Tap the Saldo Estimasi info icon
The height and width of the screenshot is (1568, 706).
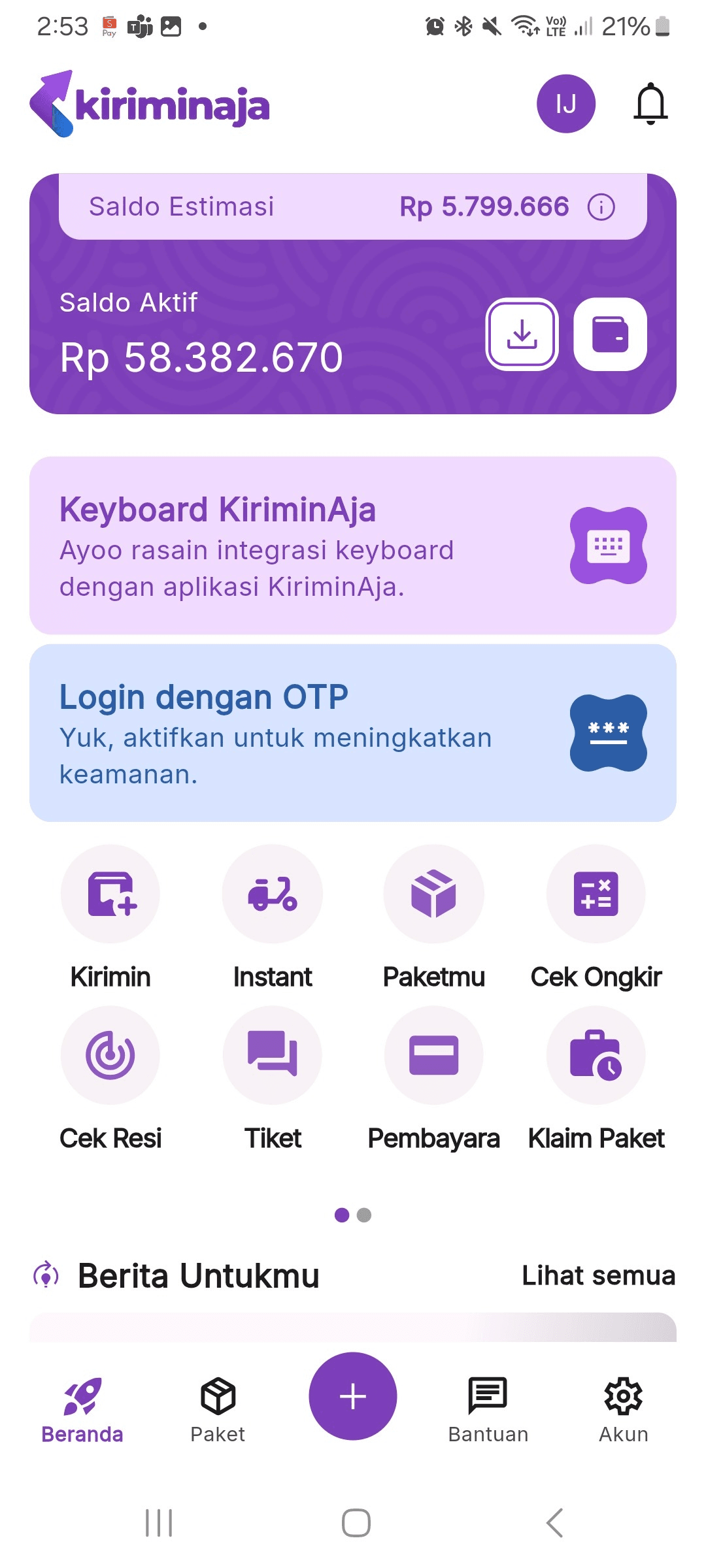point(601,206)
